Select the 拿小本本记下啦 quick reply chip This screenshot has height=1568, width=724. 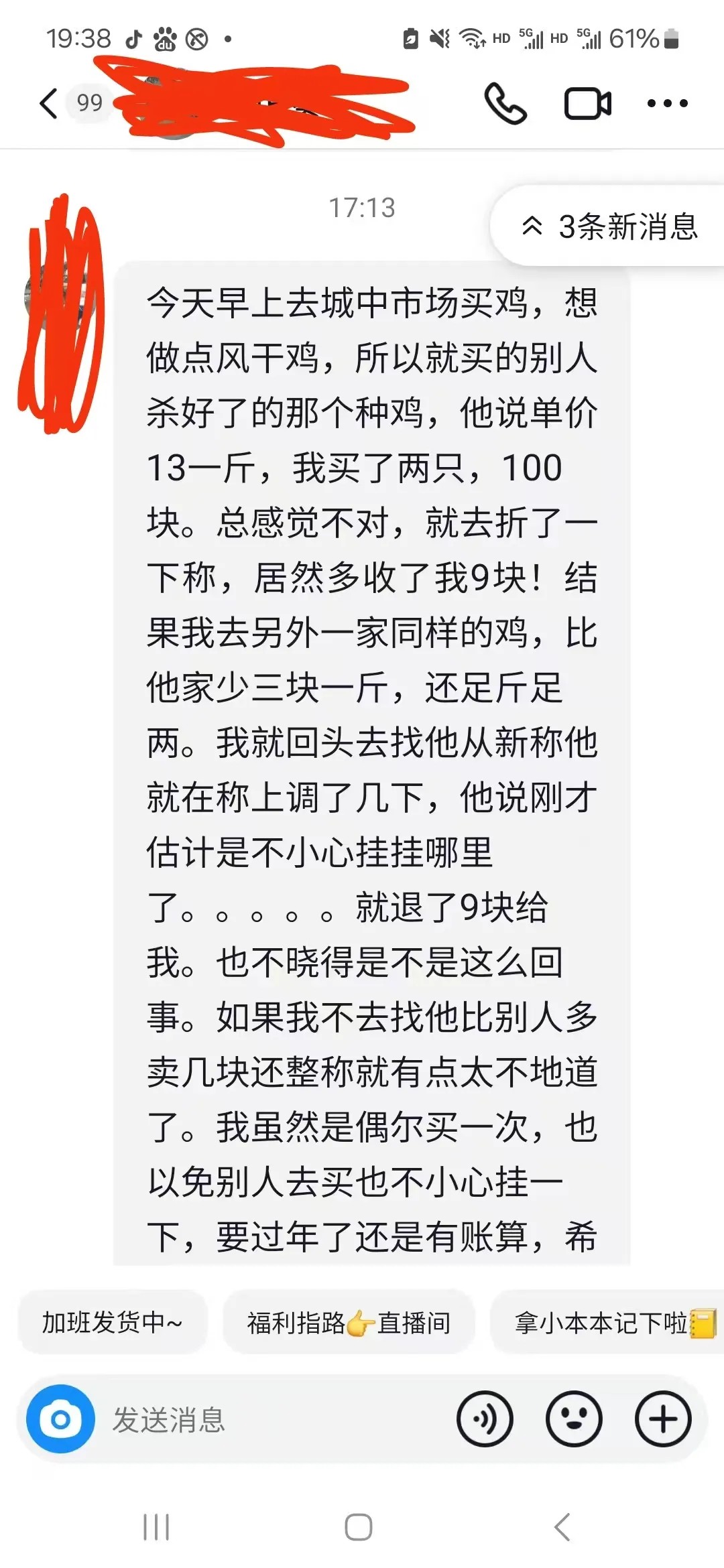pos(610,1322)
